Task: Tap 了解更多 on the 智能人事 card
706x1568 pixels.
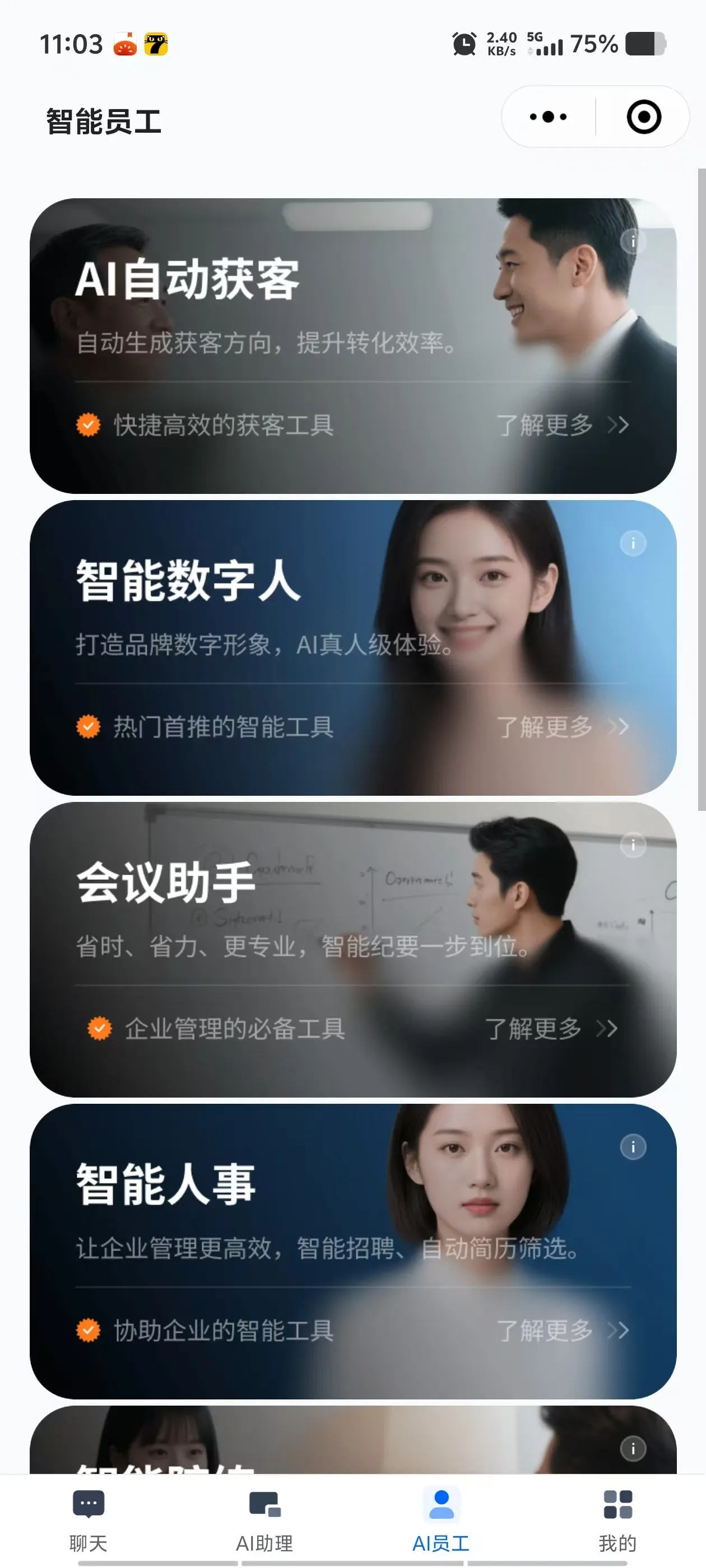Action: point(561,1331)
